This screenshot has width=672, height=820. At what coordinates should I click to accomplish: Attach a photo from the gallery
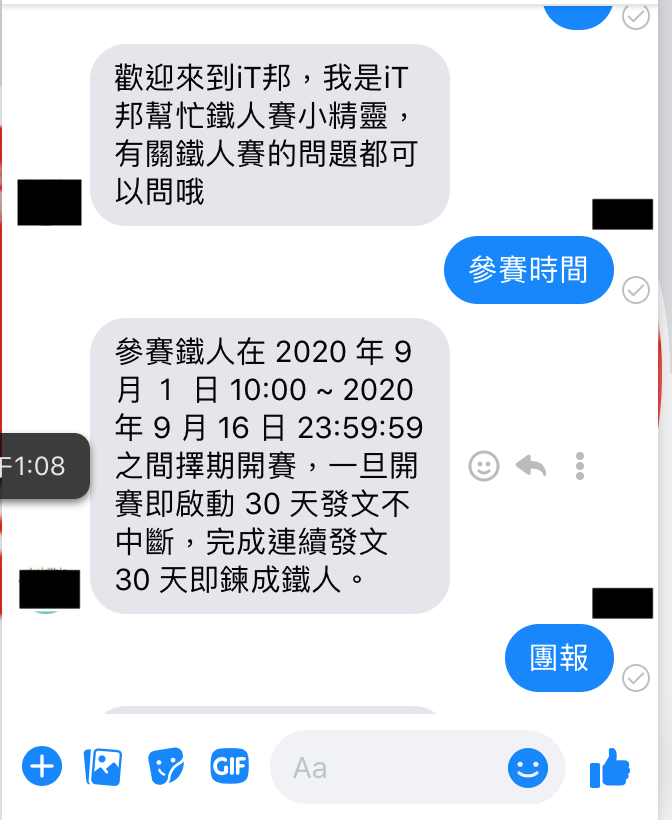[103, 767]
